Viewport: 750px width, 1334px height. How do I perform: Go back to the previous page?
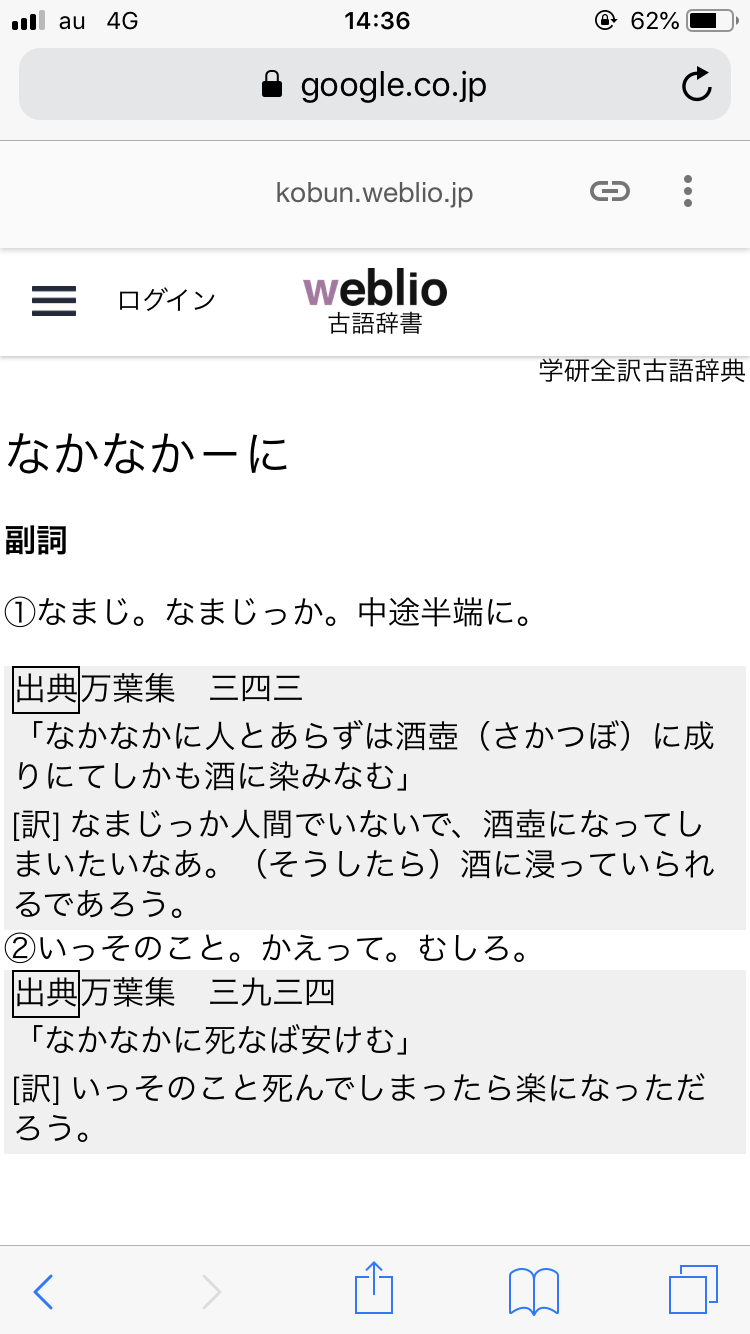43,1291
